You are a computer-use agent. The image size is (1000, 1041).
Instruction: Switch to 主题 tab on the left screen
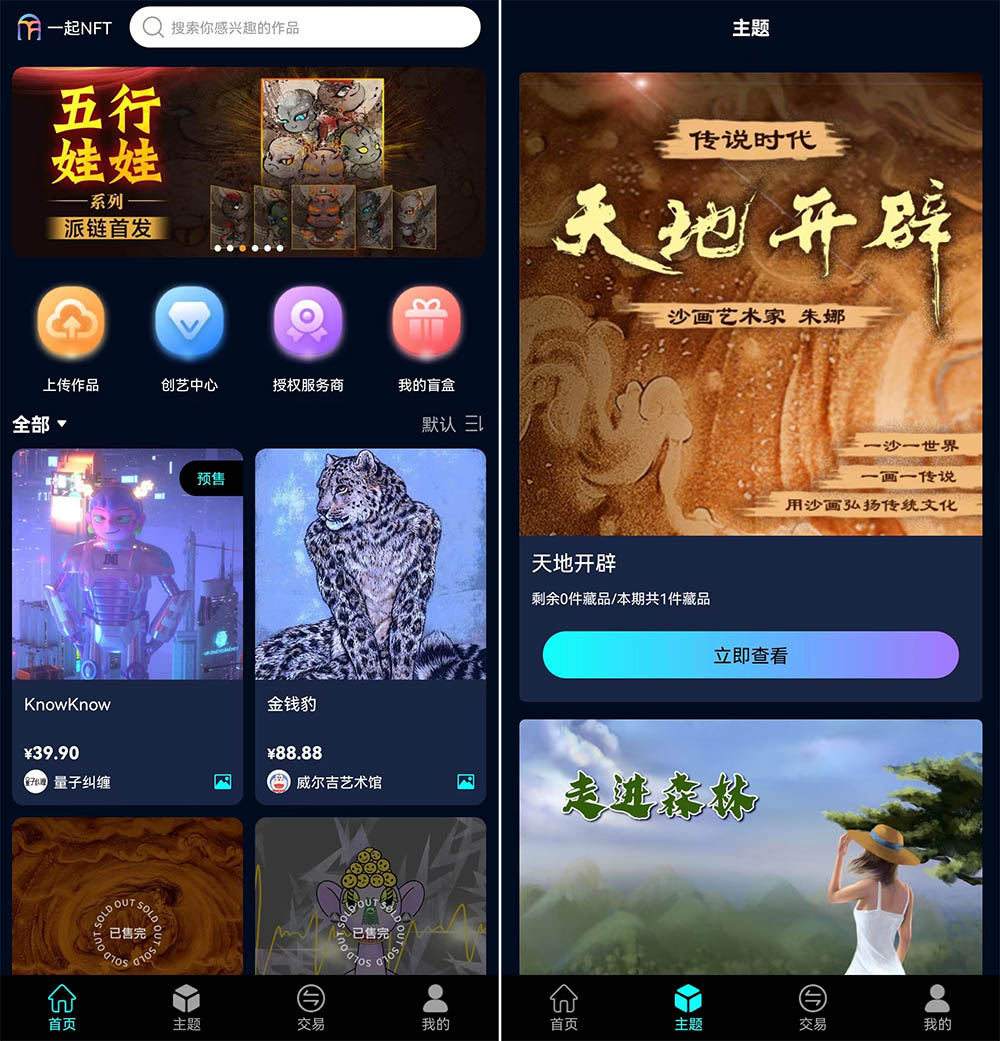coord(186,1007)
